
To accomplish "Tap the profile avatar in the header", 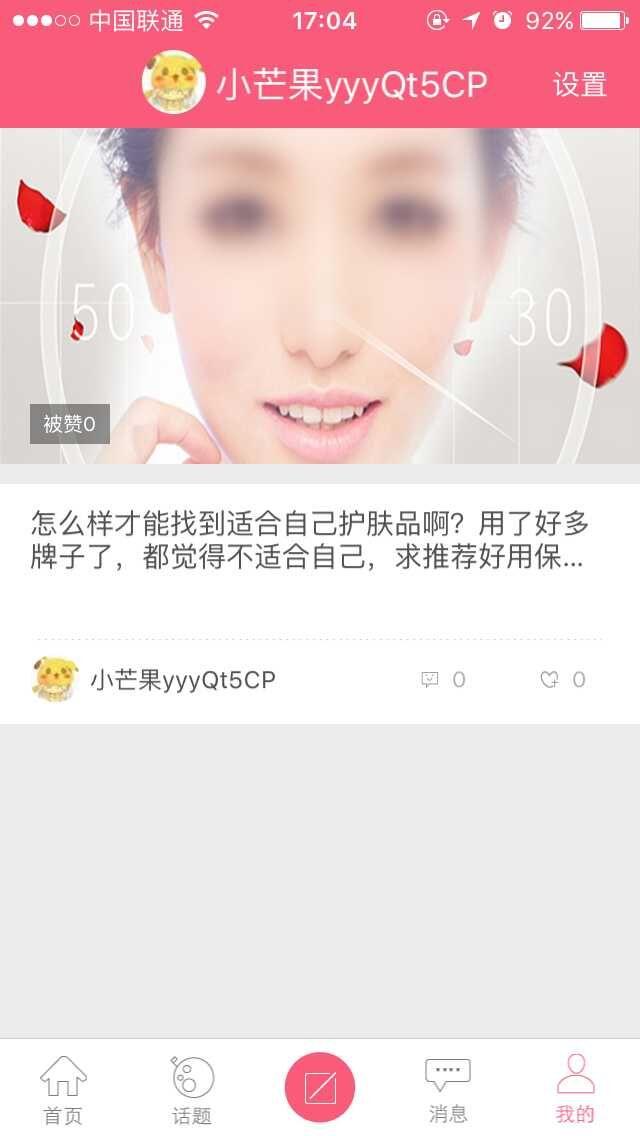I will [x=173, y=83].
